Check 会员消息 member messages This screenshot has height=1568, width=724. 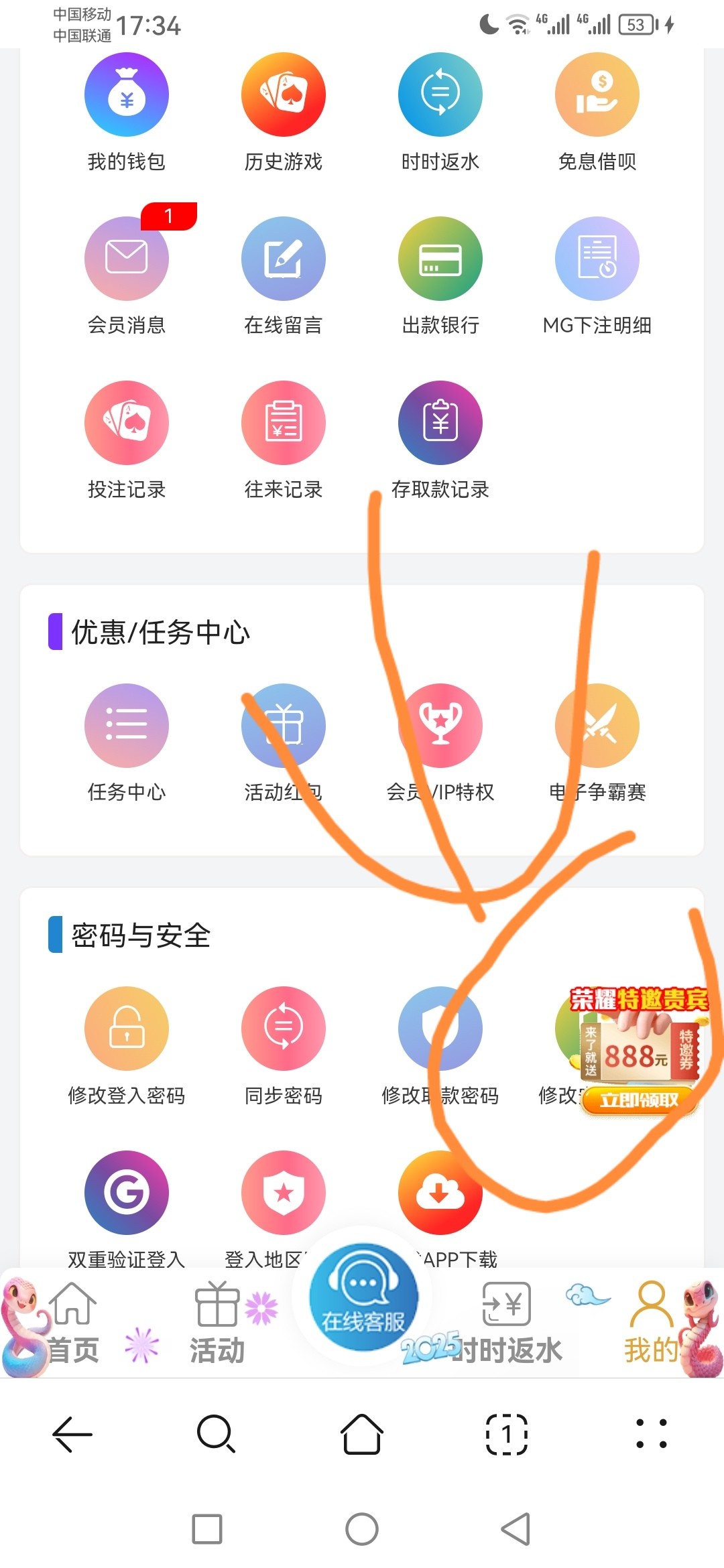126,259
